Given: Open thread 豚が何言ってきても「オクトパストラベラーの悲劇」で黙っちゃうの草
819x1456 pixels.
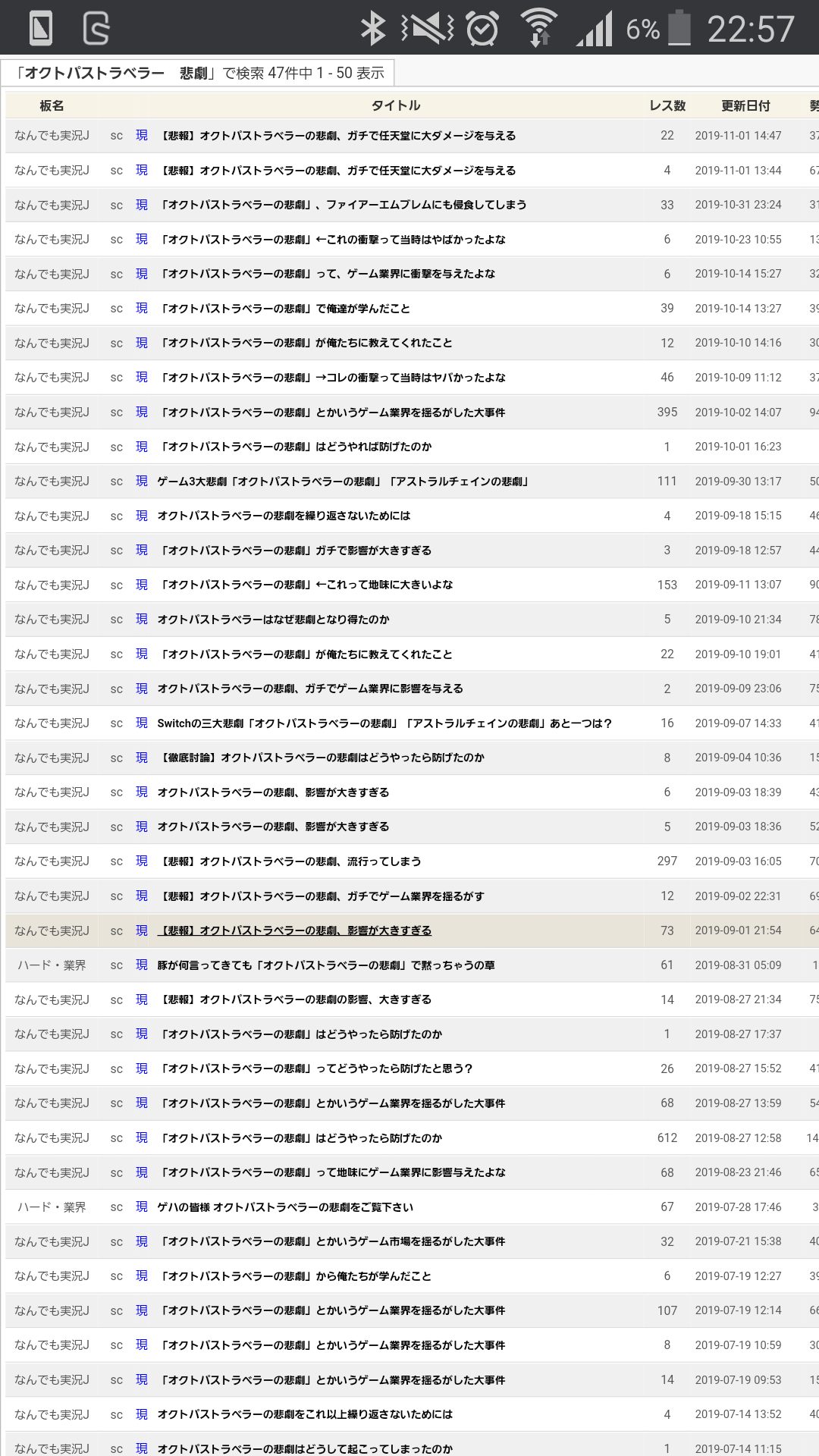Looking at the screenshot, I should [326, 965].
